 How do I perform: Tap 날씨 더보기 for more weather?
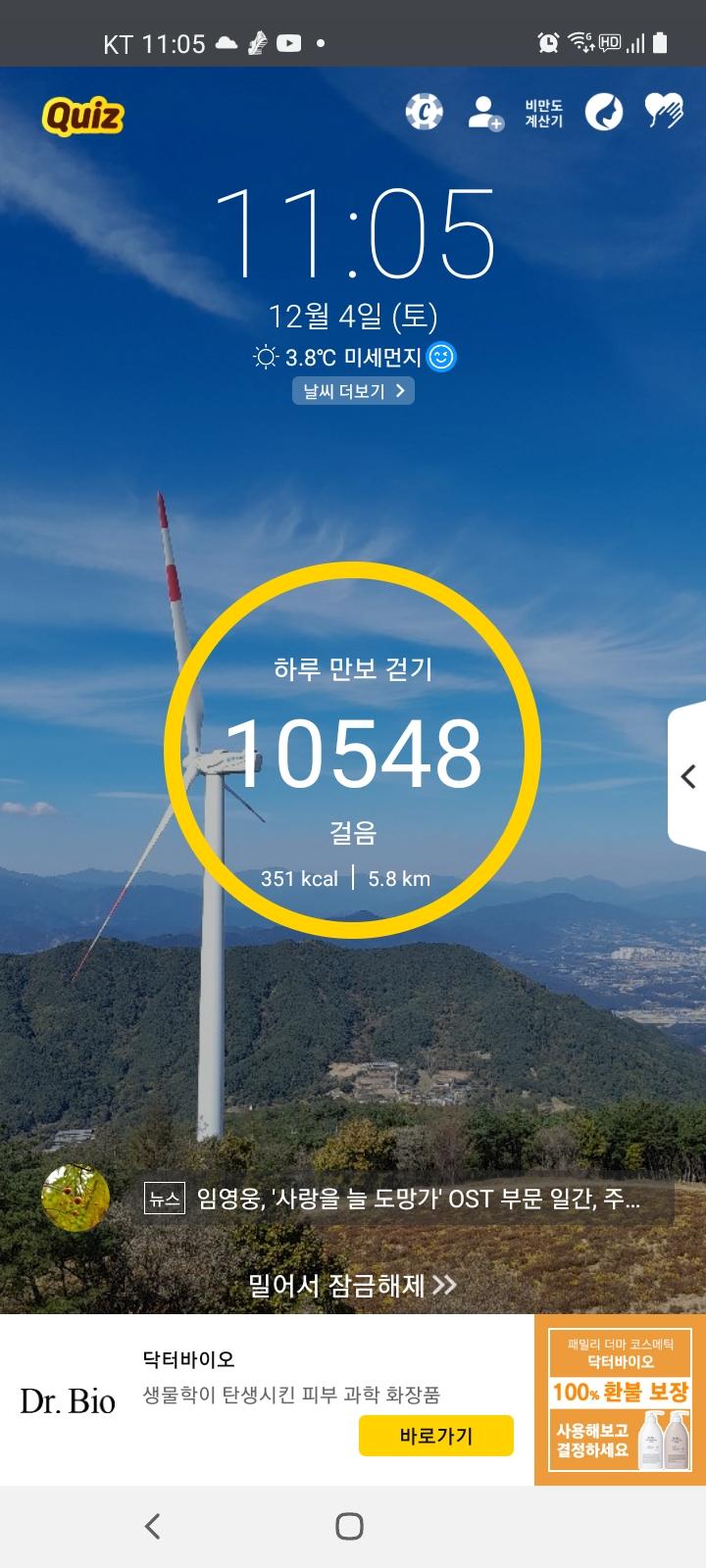click(x=353, y=391)
